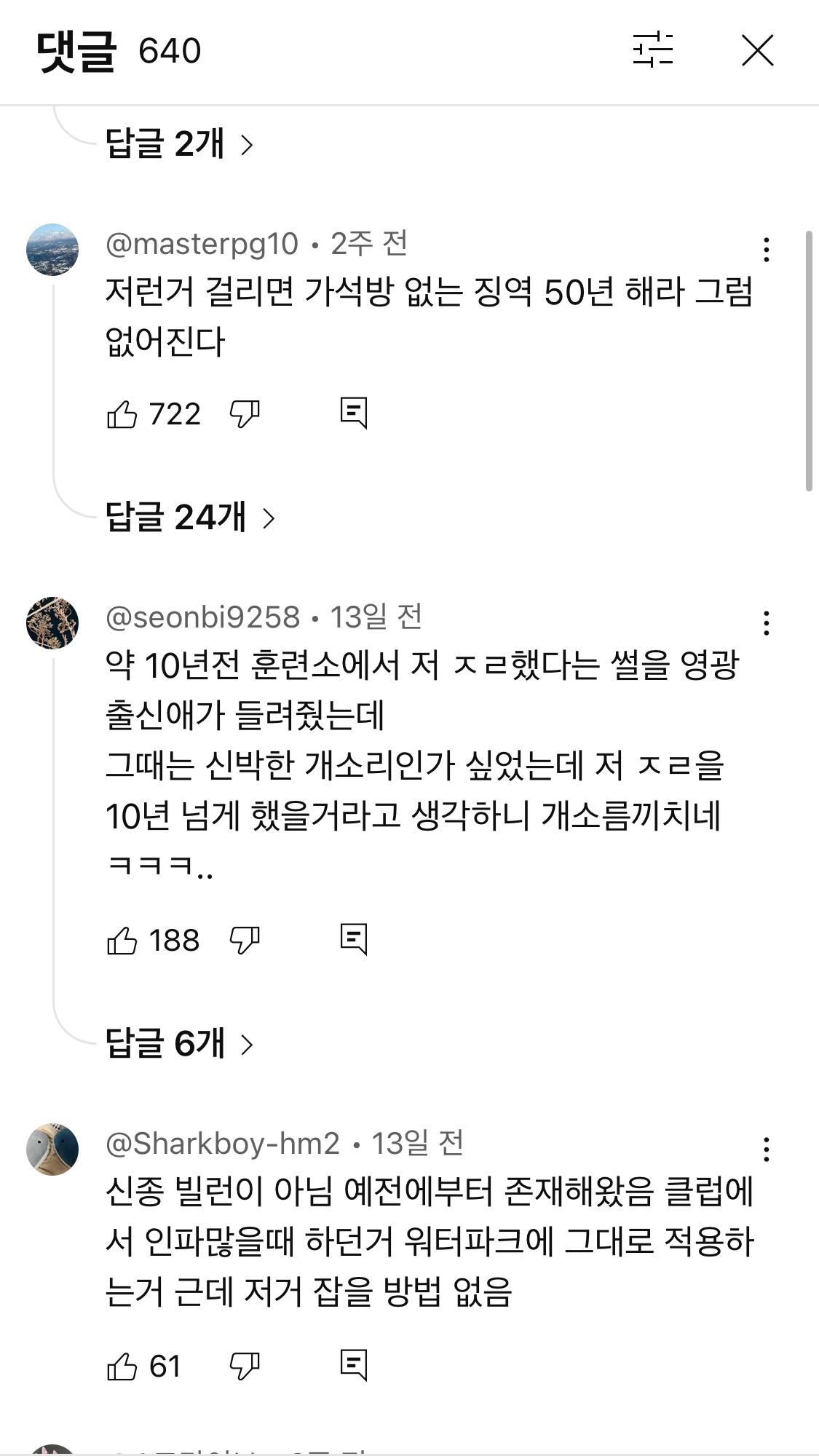819x1456 pixels.
Task: Open @masterpg10's comment options menu
Action: (766, 251)
